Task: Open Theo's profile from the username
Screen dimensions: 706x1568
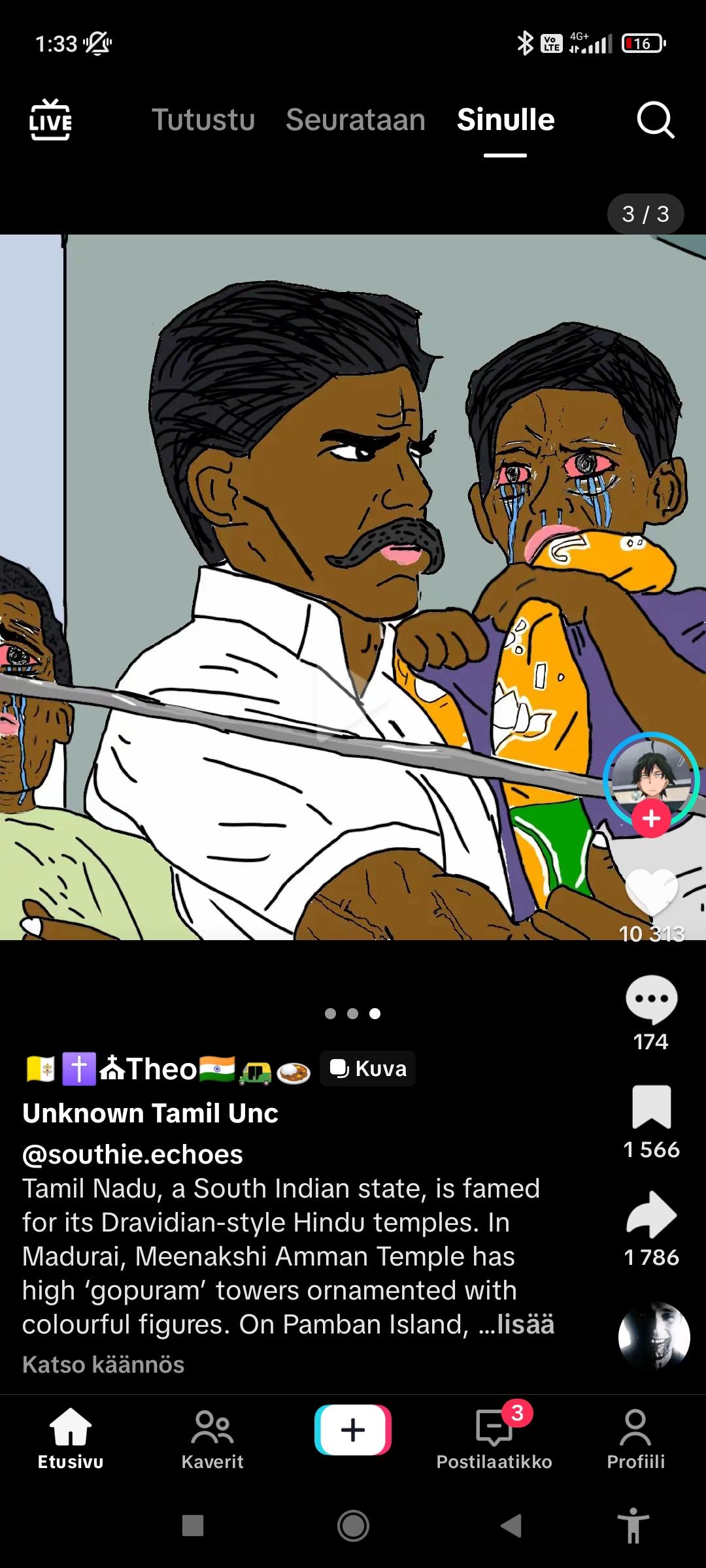Action: (161, 1070)
